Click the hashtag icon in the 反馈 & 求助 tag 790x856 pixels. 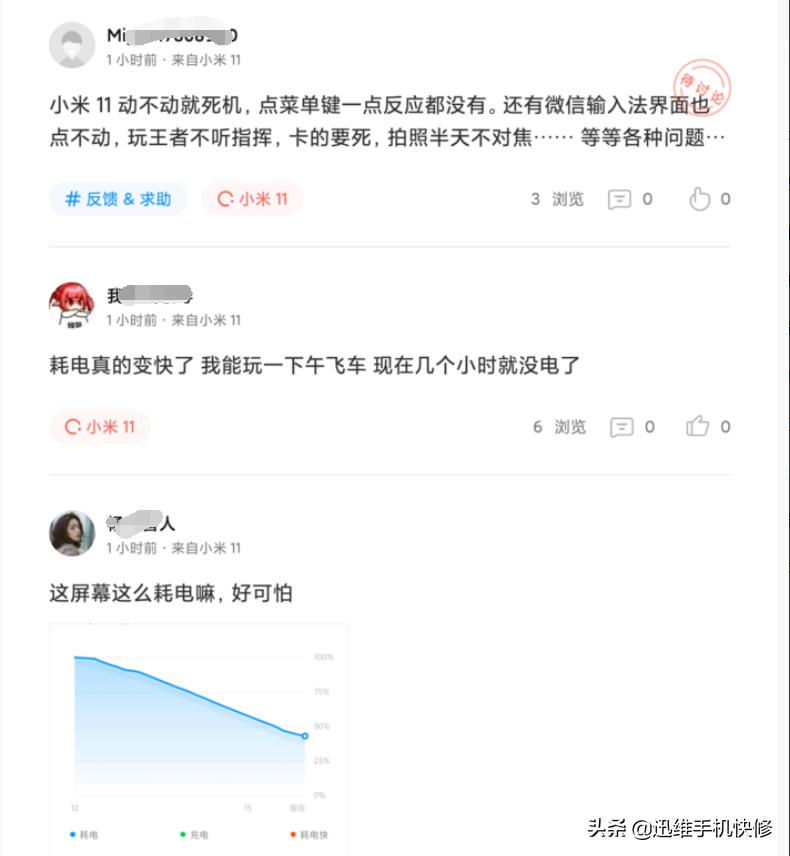[70, 198]
